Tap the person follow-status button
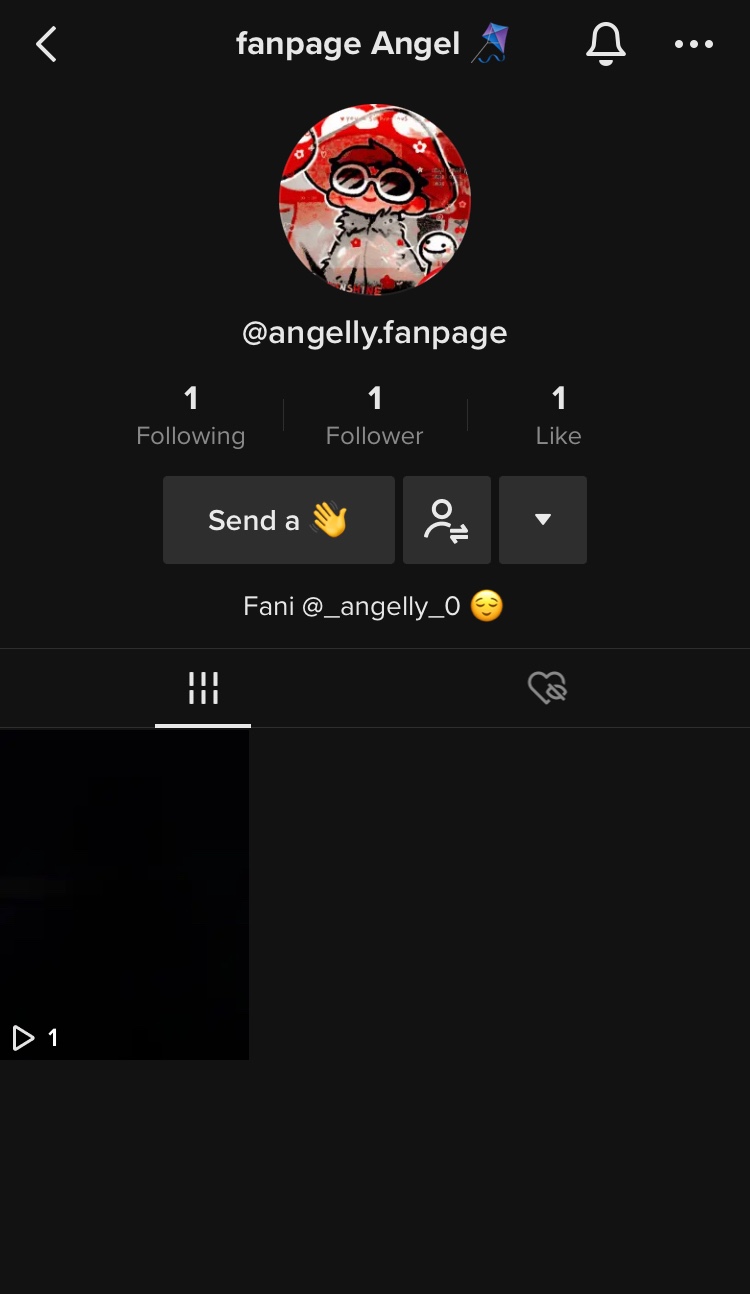Image resolution: width=750 pixels, height=1294 pixels. [x=446, y=520]
